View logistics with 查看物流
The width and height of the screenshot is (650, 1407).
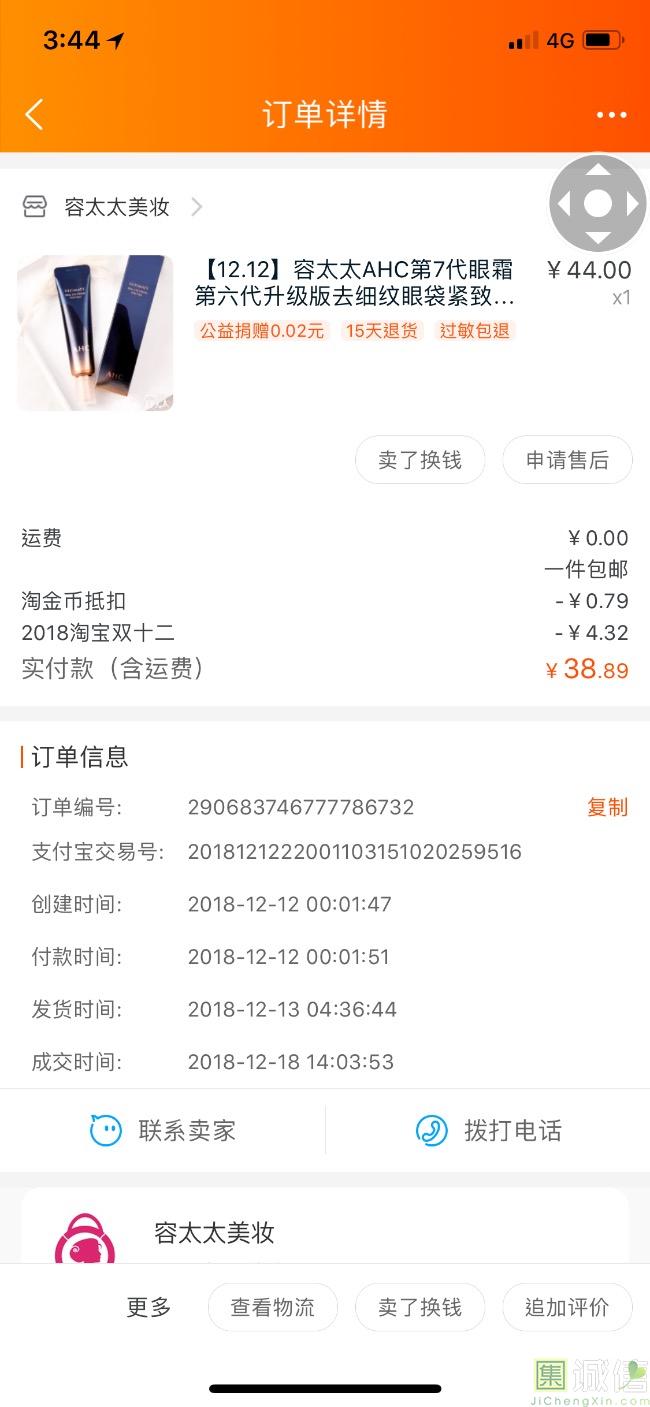[x=272, y=1307]
